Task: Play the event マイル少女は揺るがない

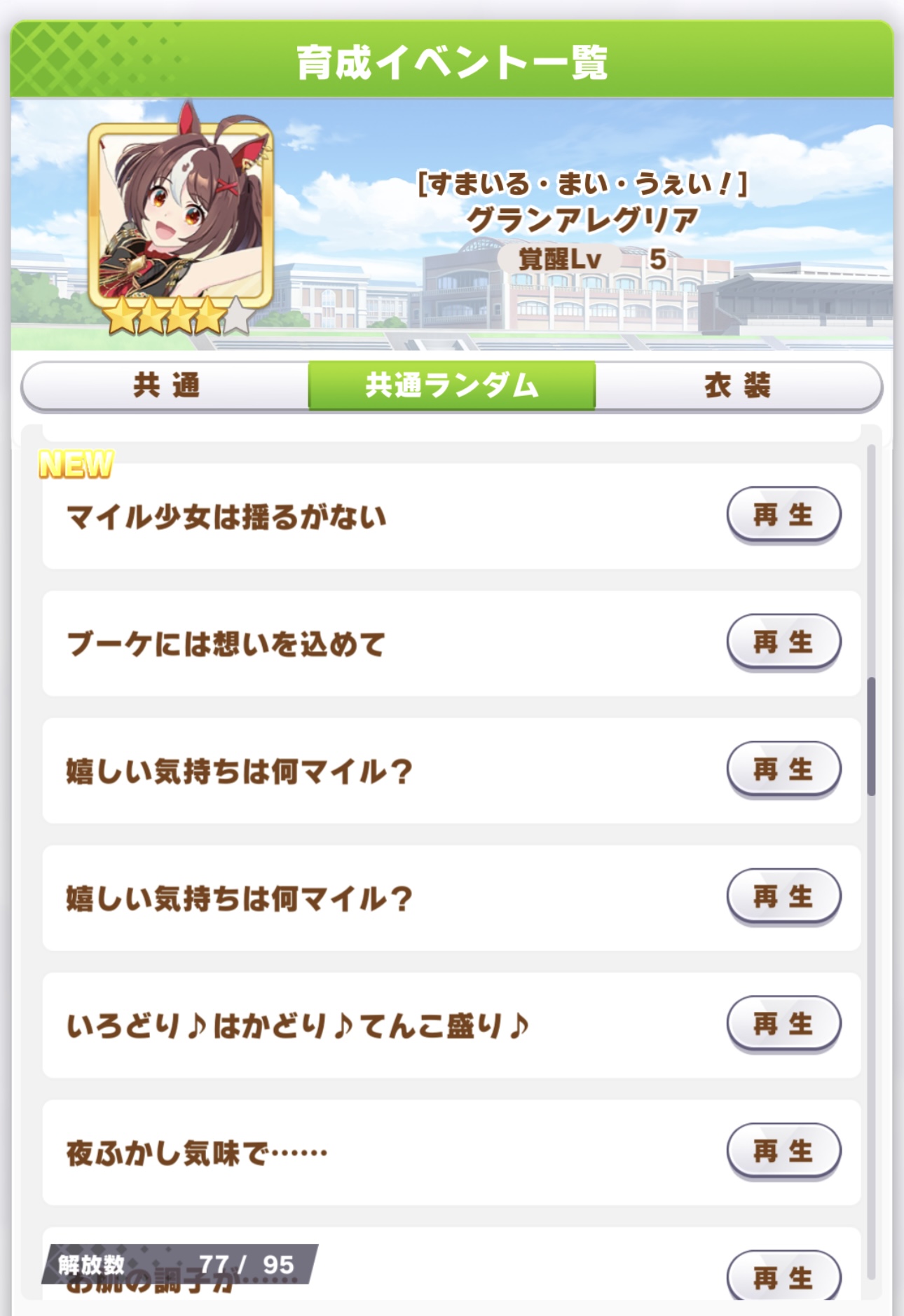Action: click(x=783, y=515)
